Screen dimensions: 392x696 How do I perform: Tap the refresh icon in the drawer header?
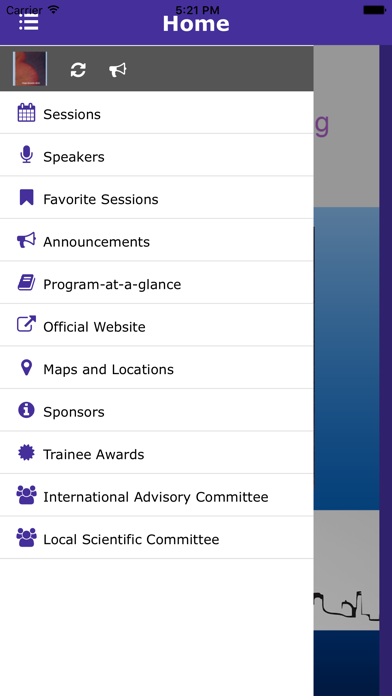pyautogui.click(x=78, y=70)
